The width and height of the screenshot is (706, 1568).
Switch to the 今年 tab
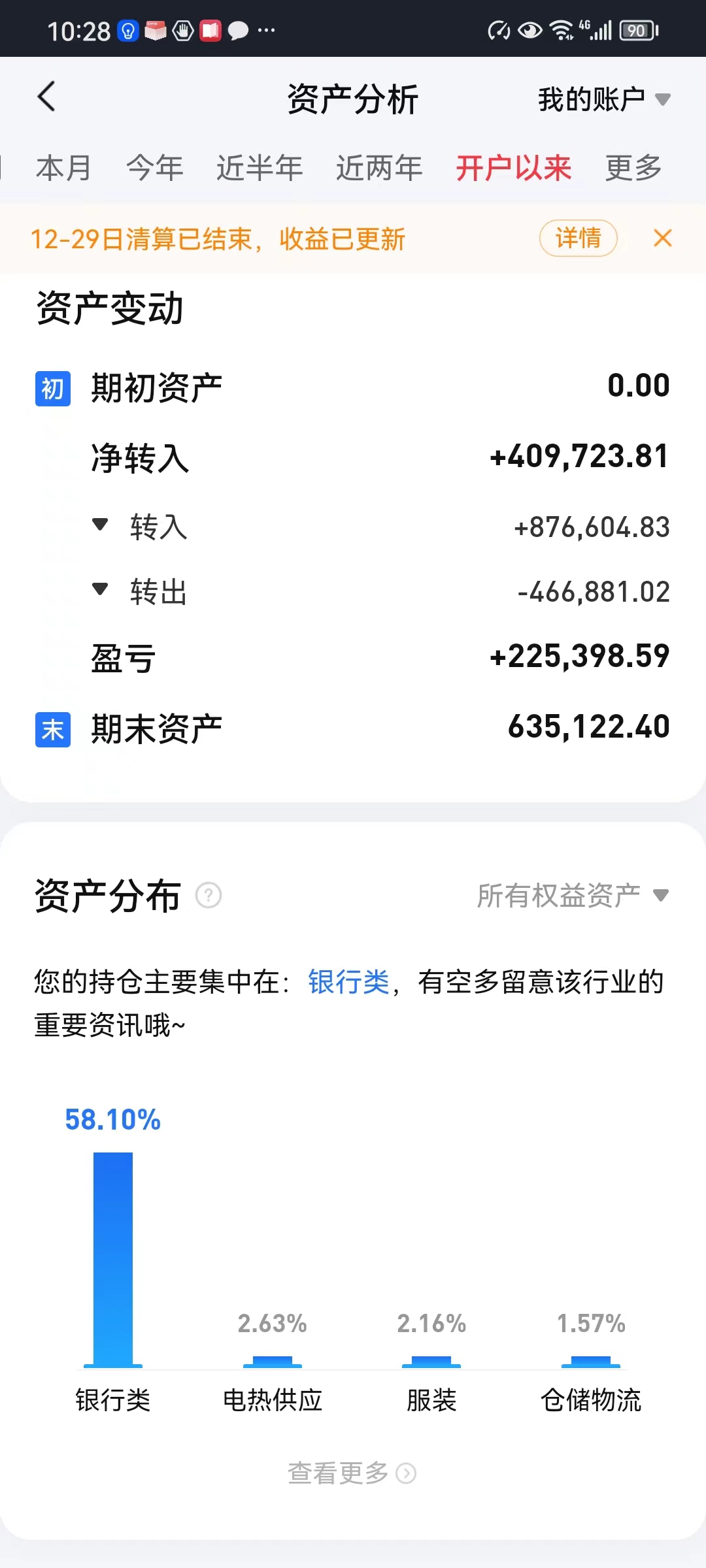[154, 168]
